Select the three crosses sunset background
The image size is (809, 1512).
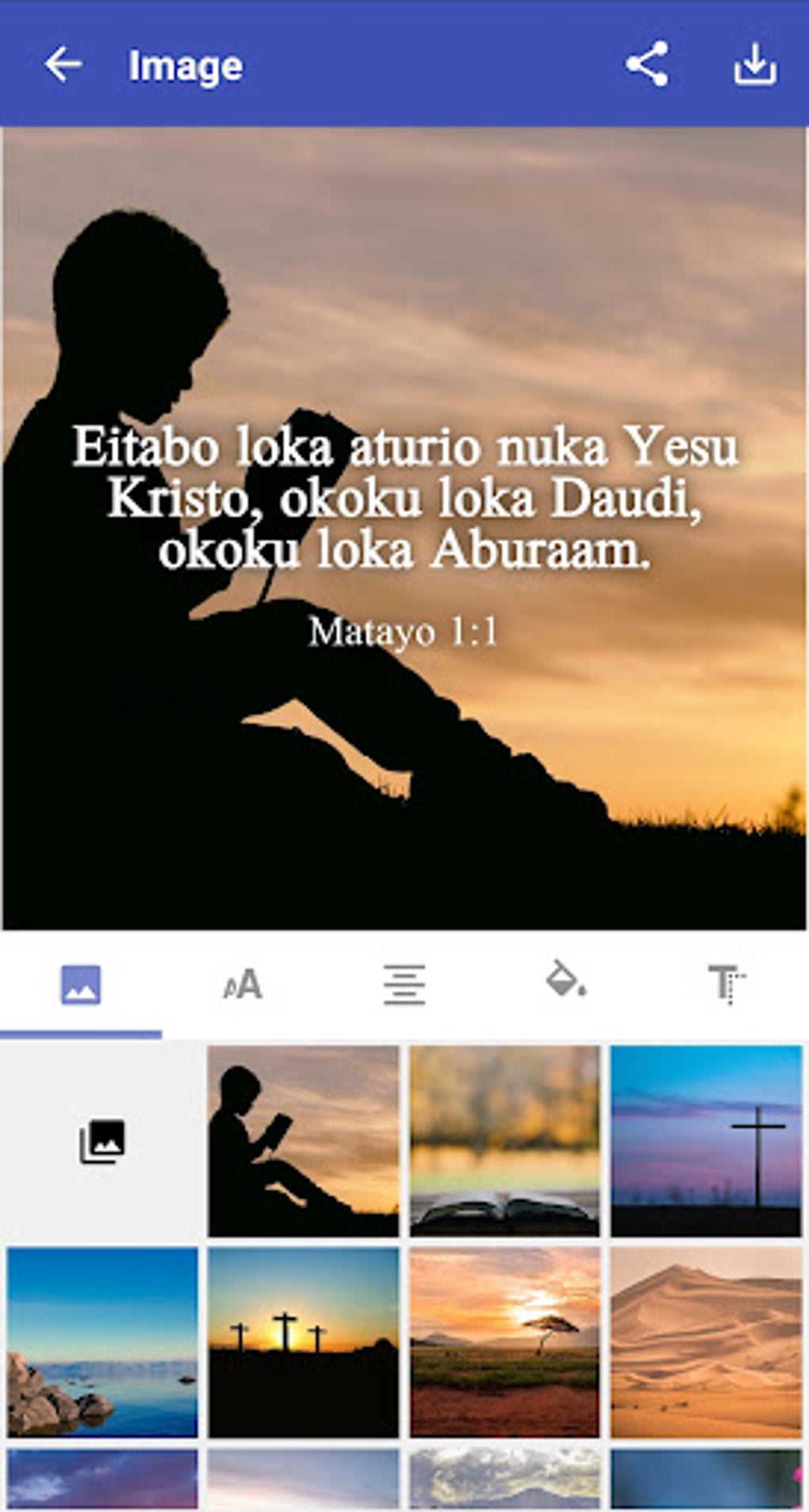click(x=304, y=1342)
